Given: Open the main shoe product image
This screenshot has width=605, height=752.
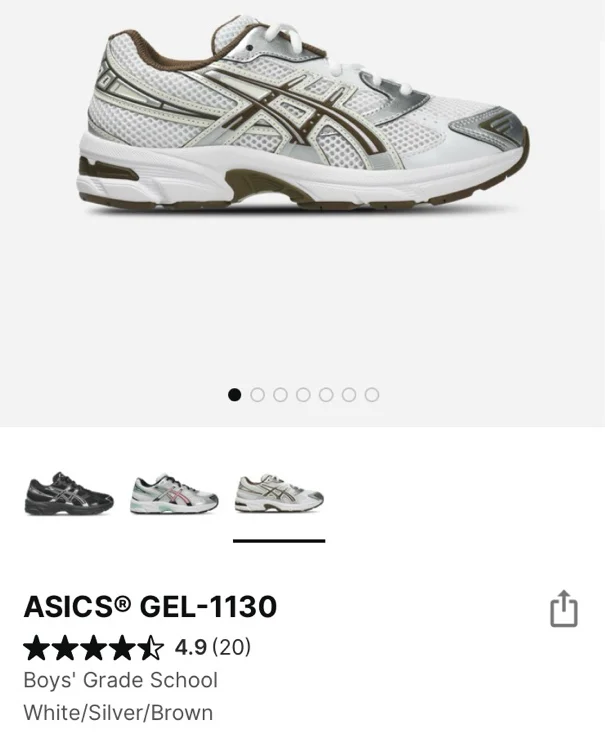Looking at the screenshot, I should click(x=304, y=115).
